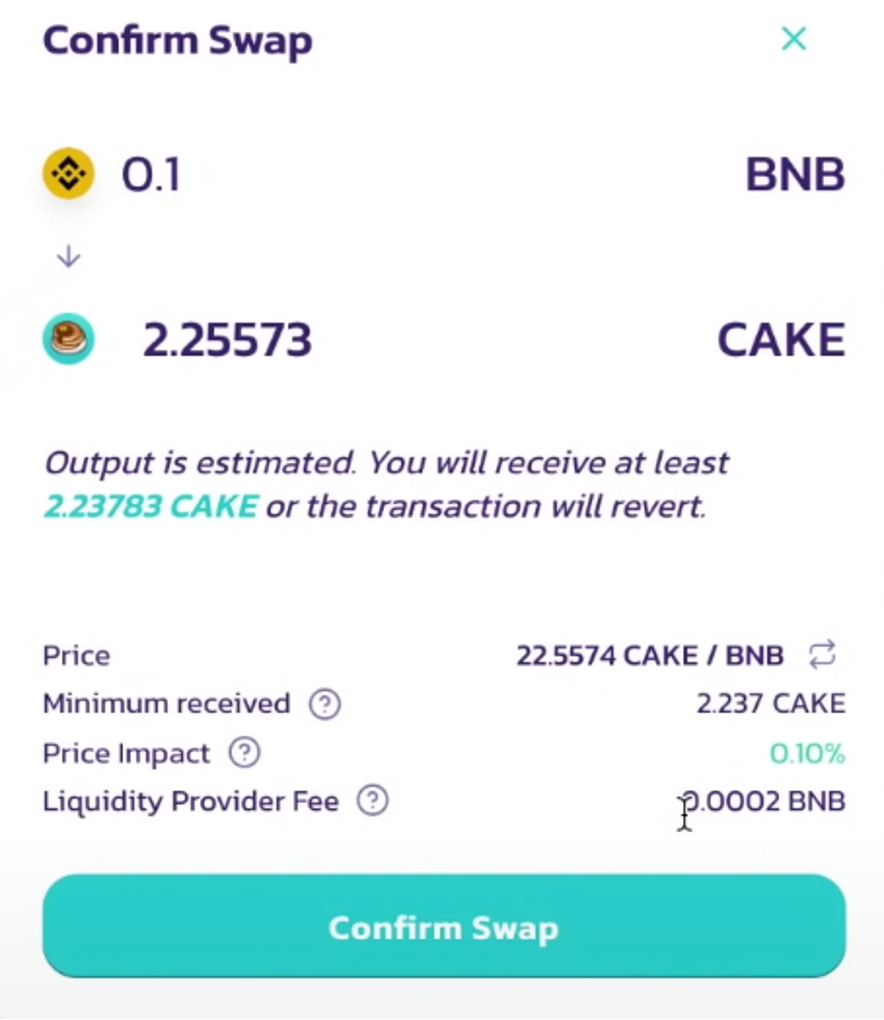Invert the price to show BNB per CAKE
The width and height of the screenshot is (884, 1020).
pos(822,655)
